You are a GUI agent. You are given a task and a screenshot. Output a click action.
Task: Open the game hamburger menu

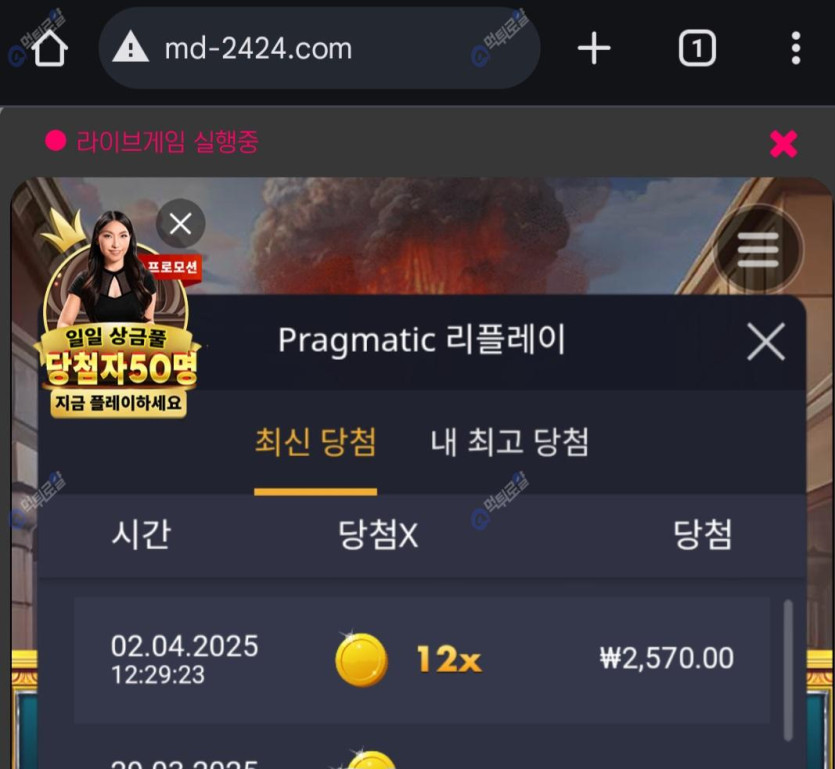757,249
